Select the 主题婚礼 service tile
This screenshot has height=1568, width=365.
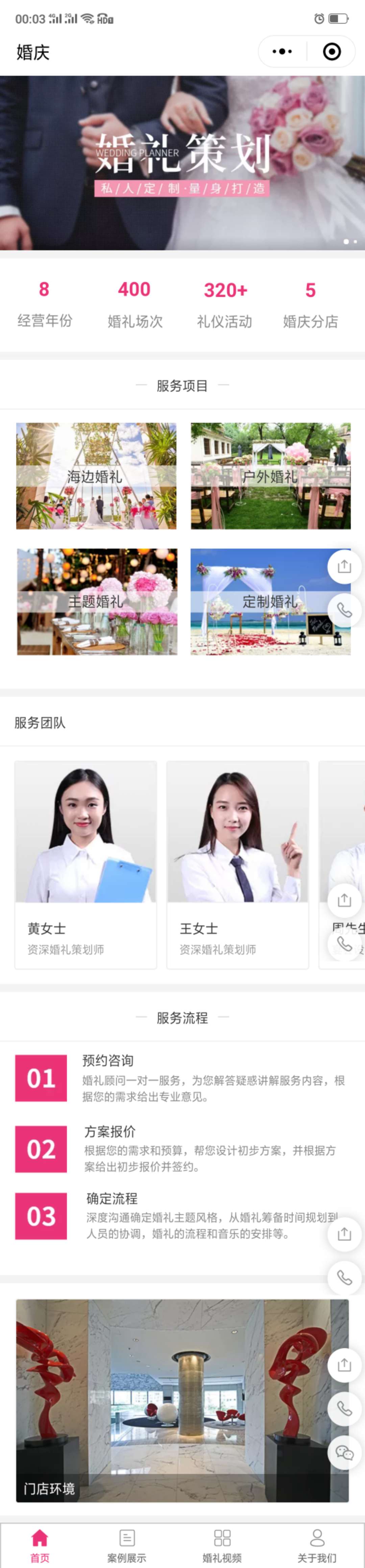point(97,601)
